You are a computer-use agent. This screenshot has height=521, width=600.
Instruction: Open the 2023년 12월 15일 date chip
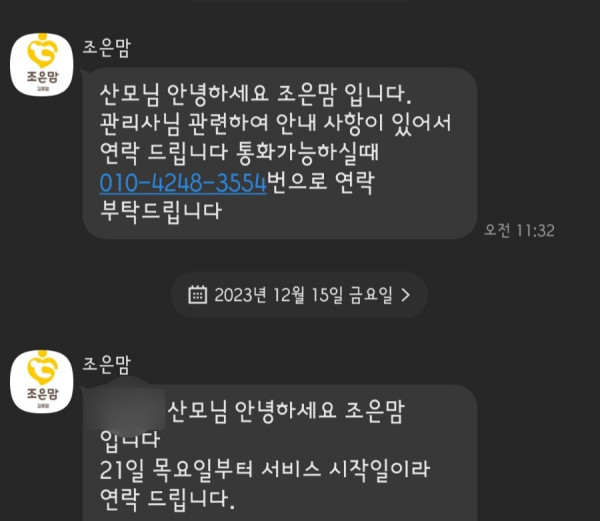[x=299, y=294]
